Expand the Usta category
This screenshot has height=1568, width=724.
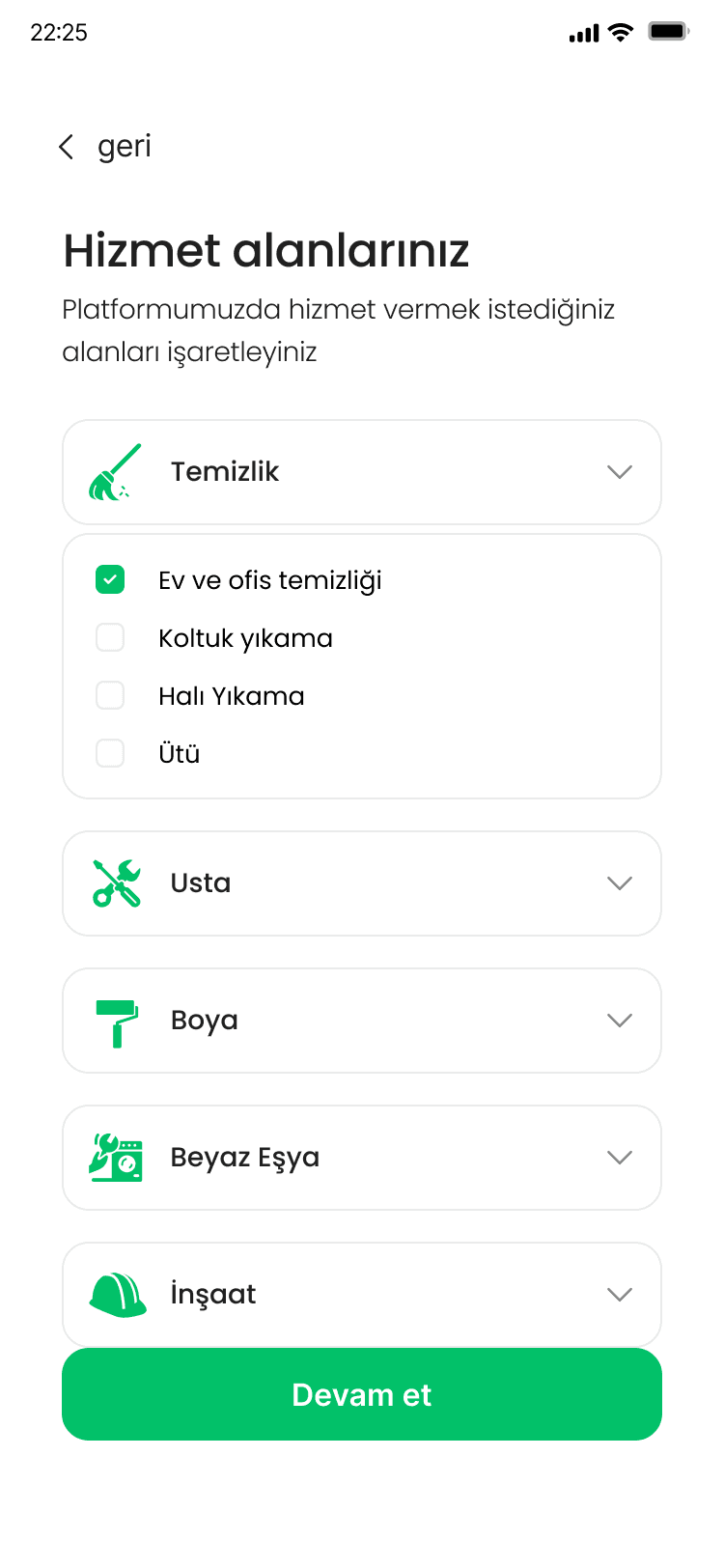pyautogui.click(x=620, y=882)
